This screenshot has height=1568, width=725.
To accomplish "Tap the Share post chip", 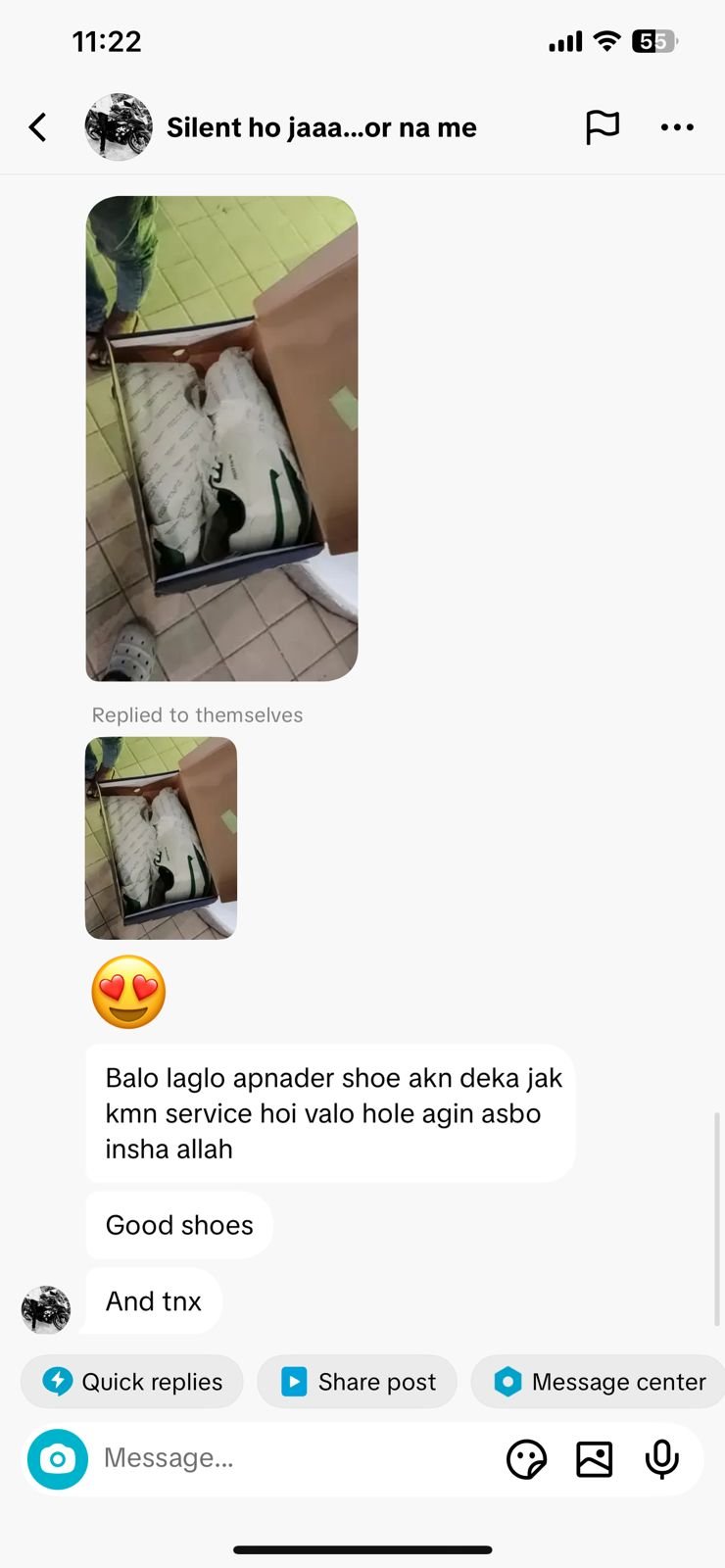I will click(x=358, y=1382).
